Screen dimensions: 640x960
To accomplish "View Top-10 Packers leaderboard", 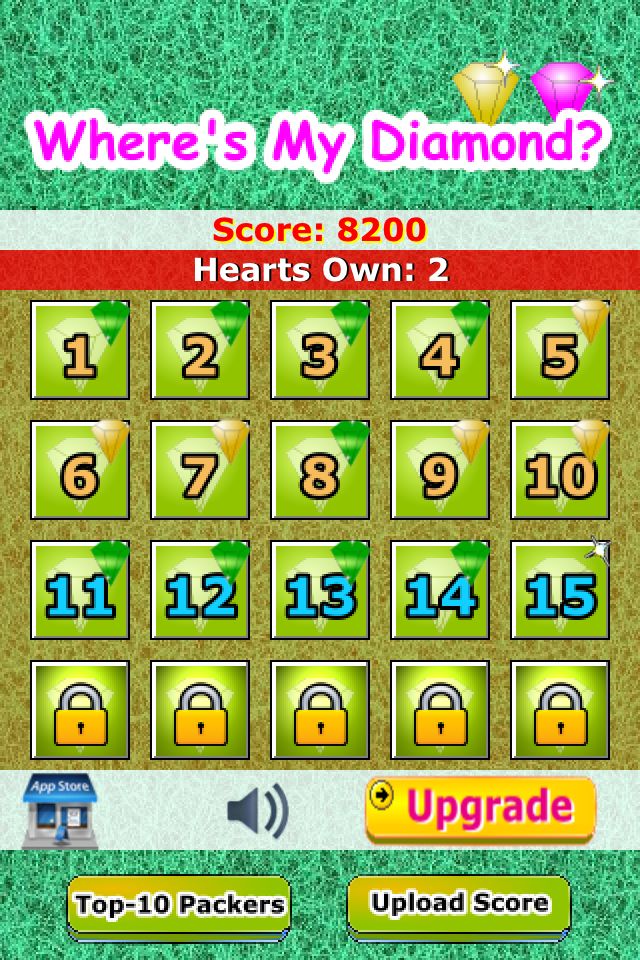I will (x=179, y=906).
